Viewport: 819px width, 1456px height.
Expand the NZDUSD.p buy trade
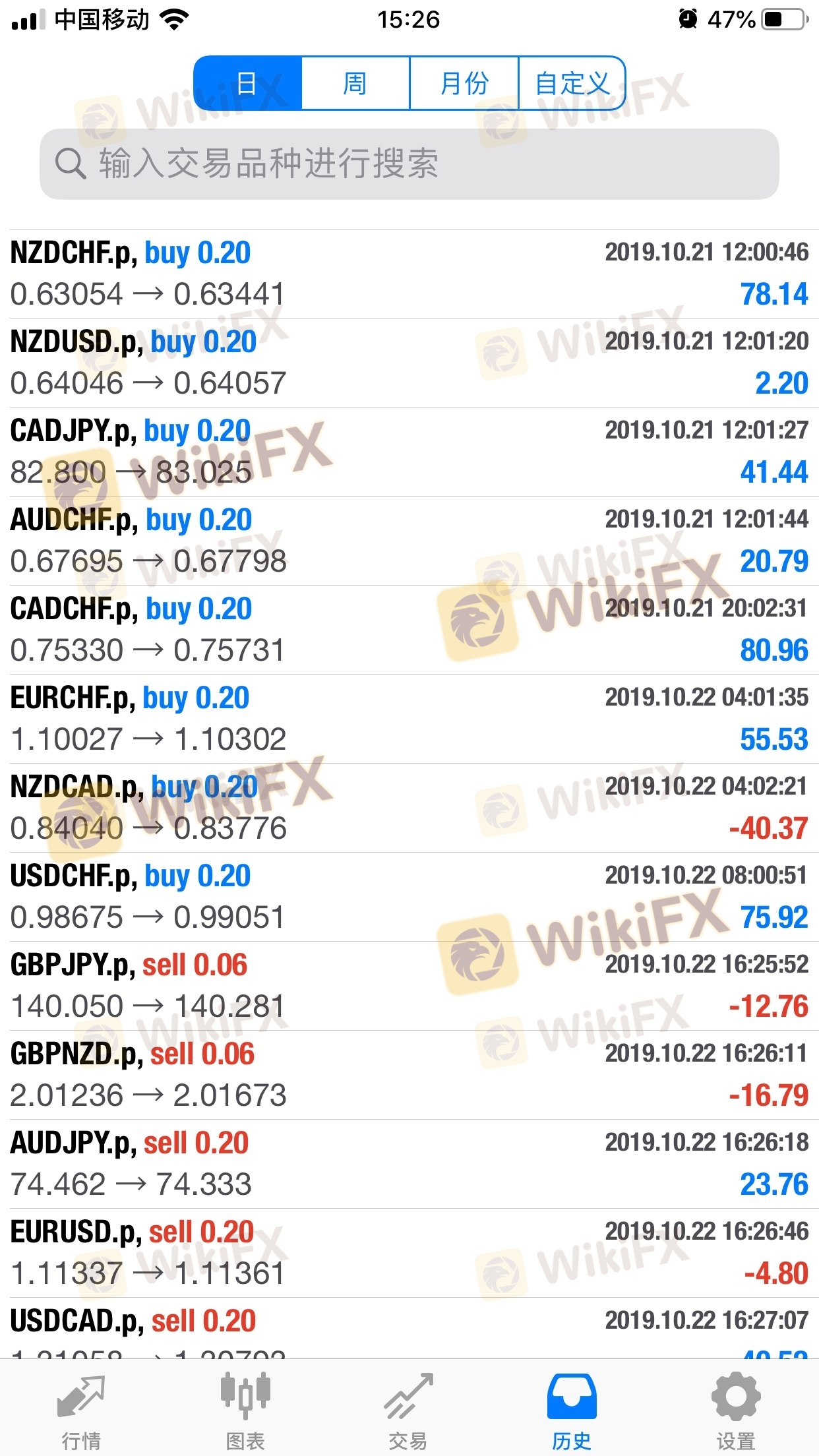409,363
